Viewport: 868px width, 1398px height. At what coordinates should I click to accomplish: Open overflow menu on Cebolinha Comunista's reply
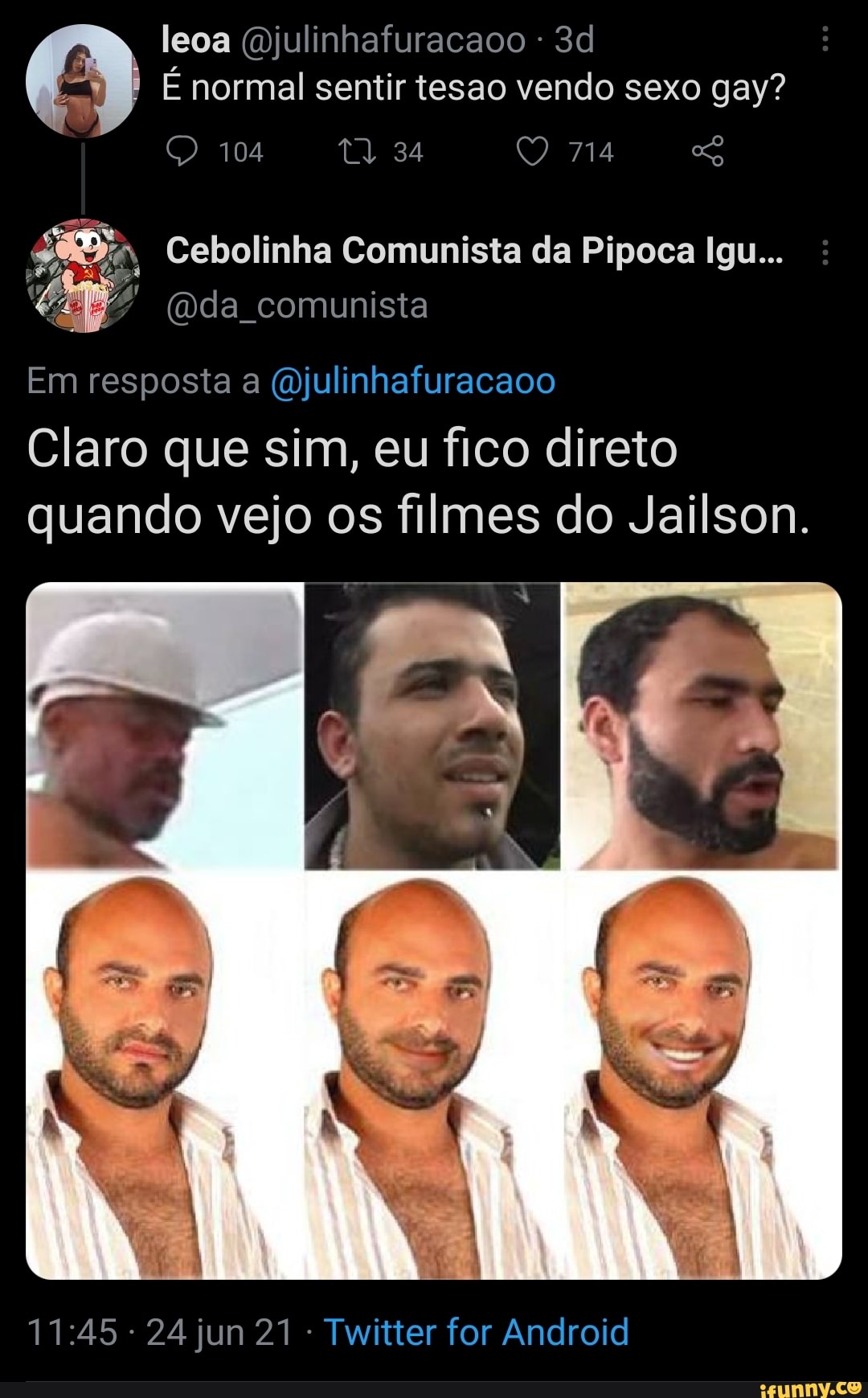(x=825, y=252)
